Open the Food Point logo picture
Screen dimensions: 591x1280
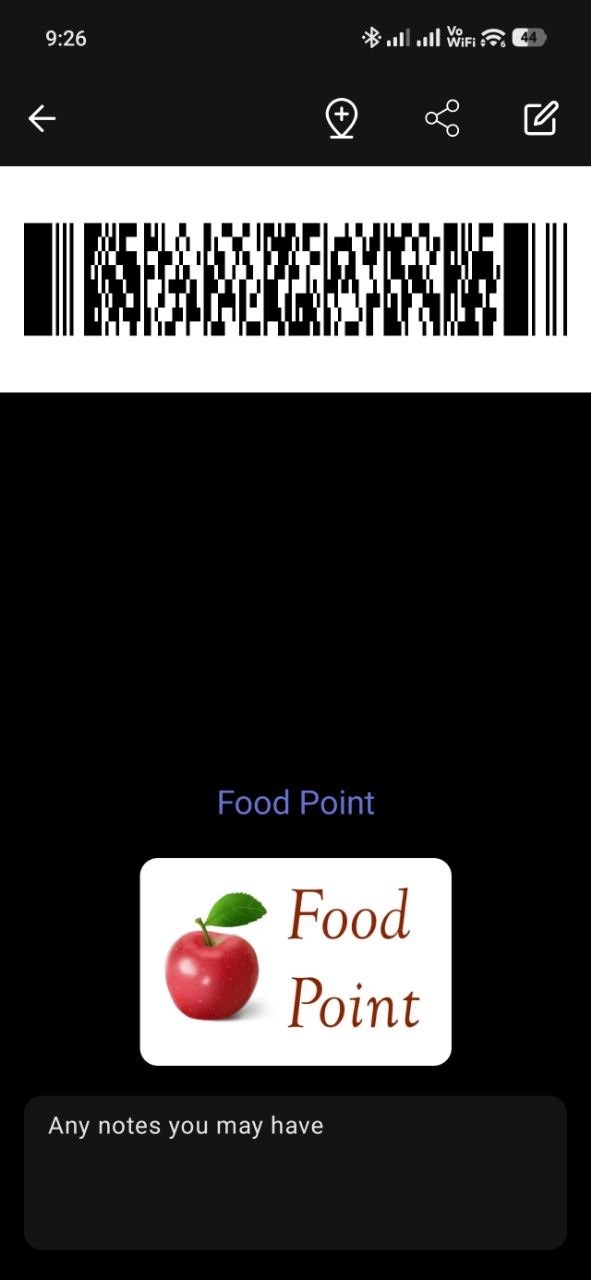pyautogui.click(x=296, y=961)
